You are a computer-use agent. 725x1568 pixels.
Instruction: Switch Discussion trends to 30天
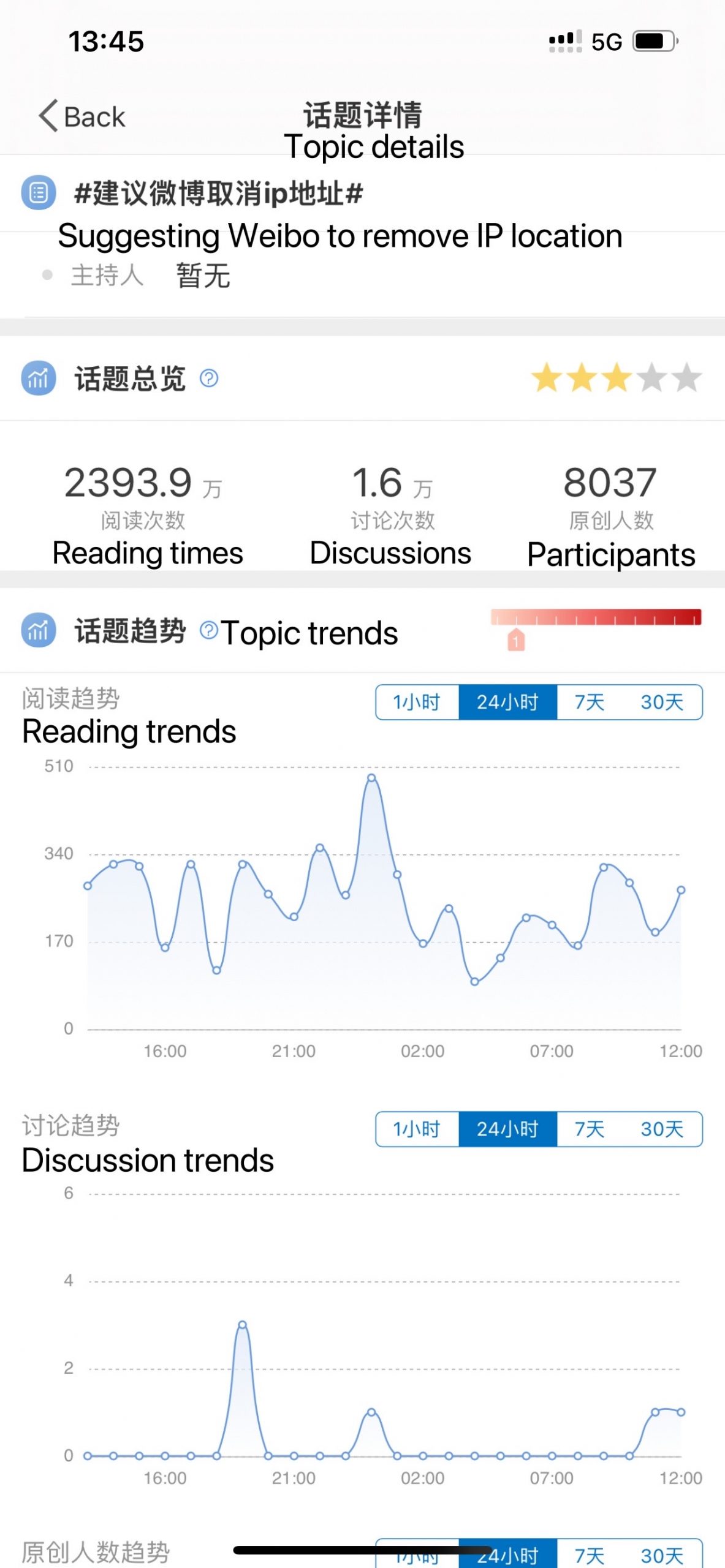tap(662, 1129)
